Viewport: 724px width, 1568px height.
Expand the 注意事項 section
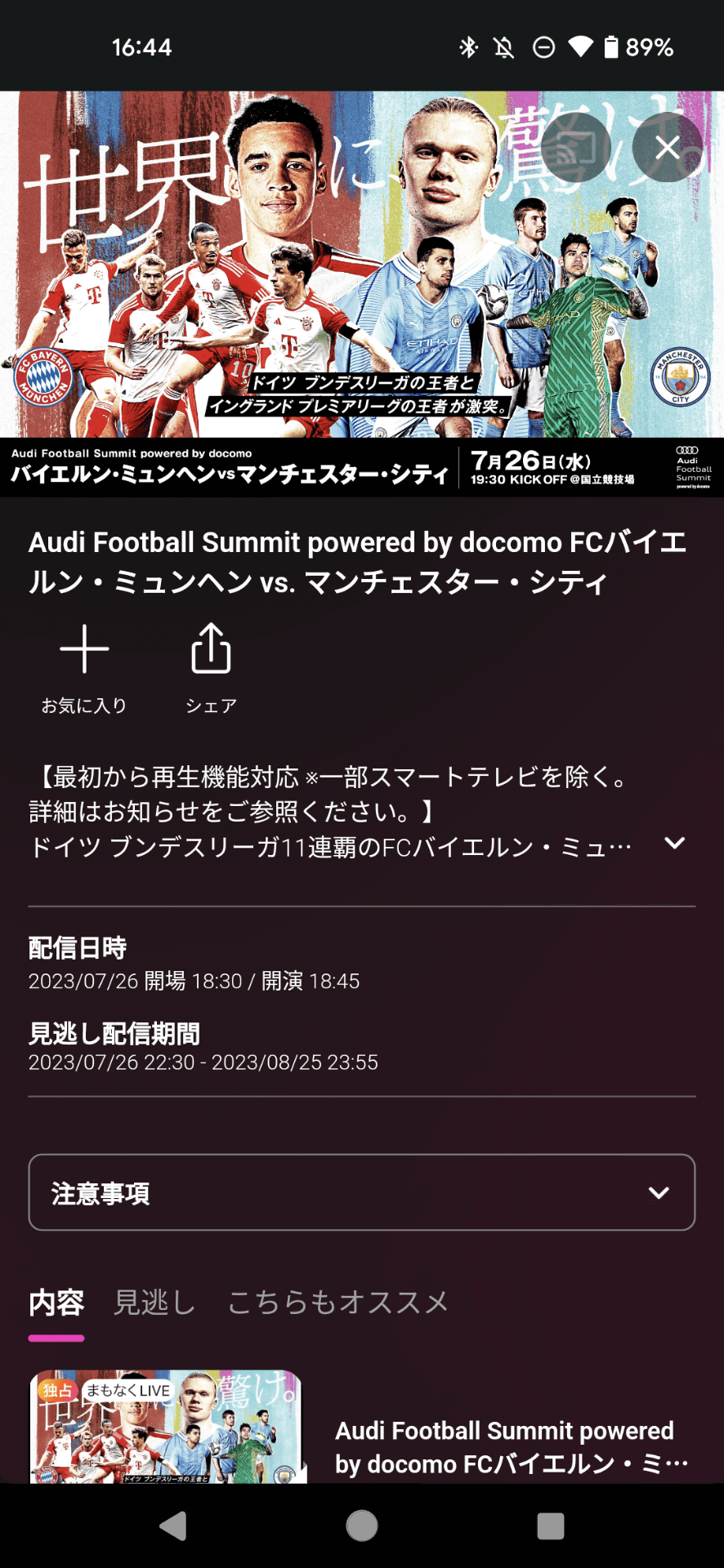click(362, 1192)
